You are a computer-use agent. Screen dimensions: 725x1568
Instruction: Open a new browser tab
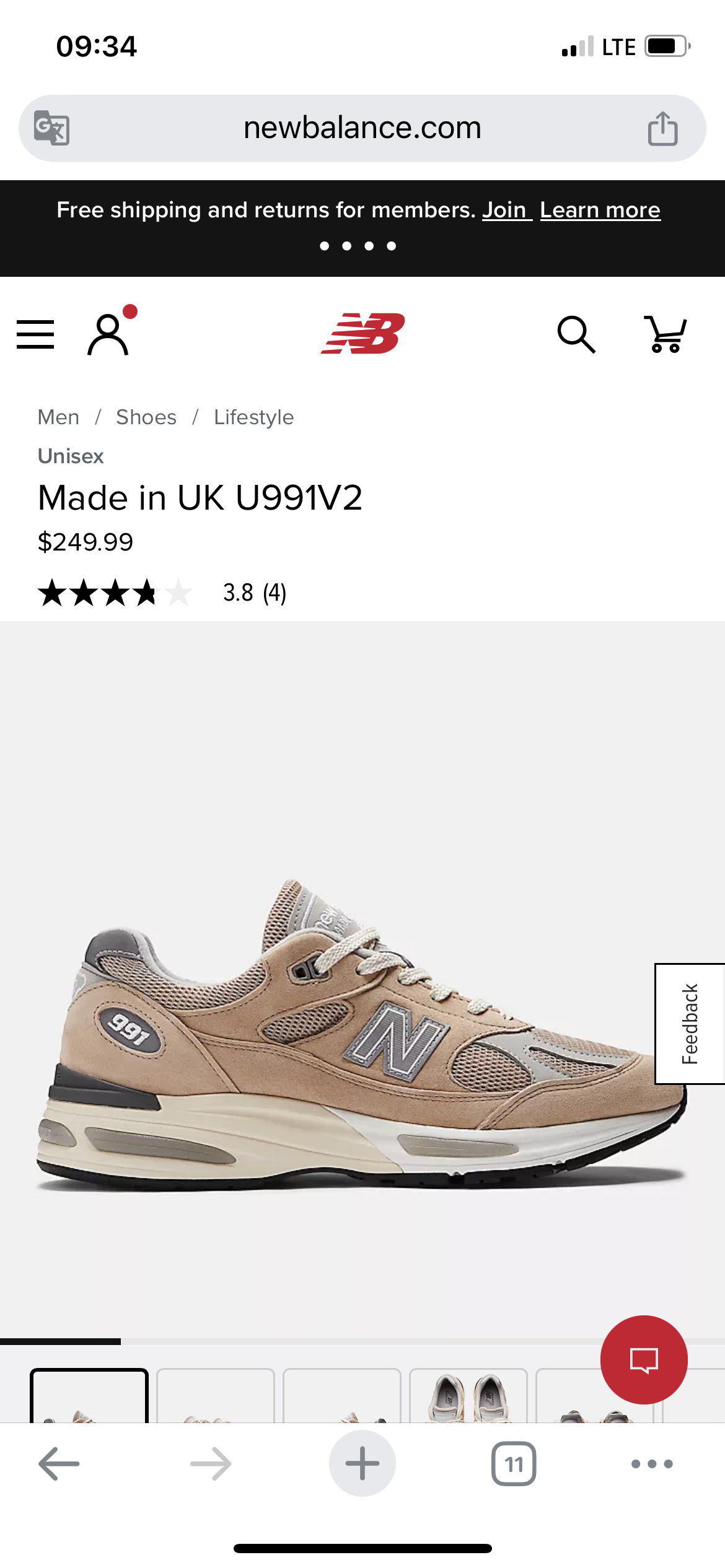(x=362, y=1464)
